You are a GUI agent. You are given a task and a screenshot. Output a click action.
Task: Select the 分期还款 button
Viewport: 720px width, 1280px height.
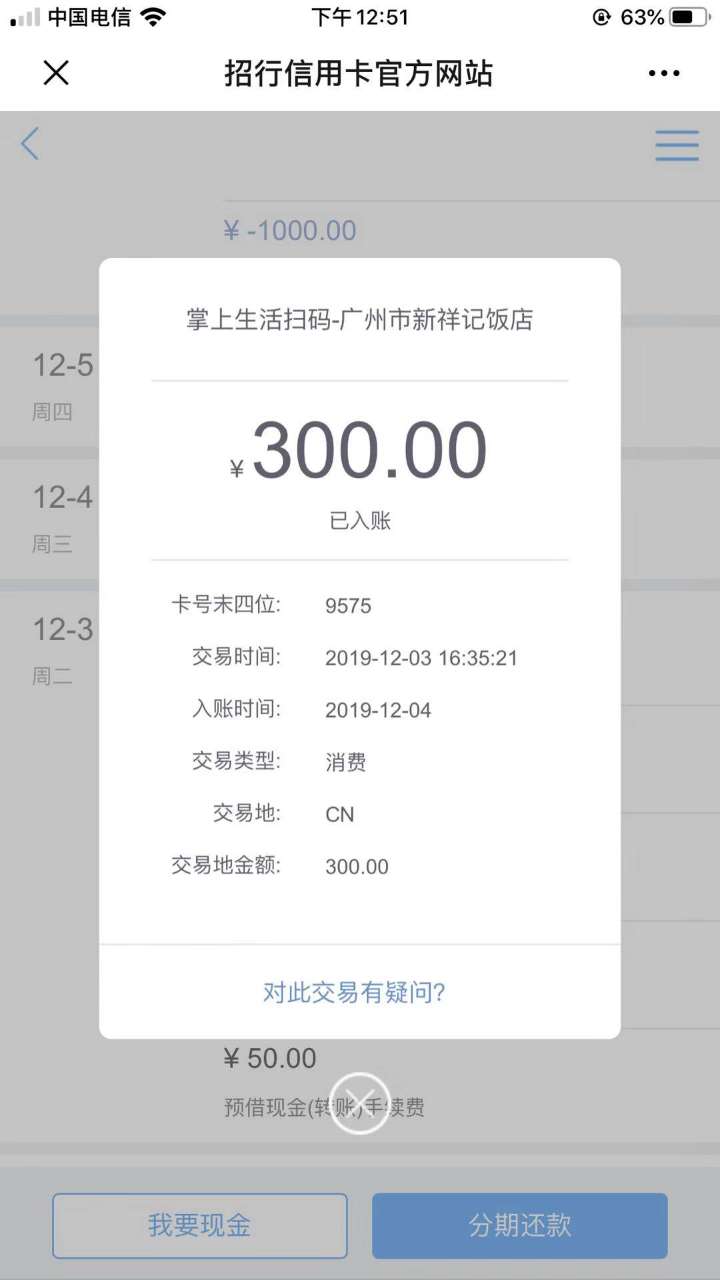(520, 1225)
